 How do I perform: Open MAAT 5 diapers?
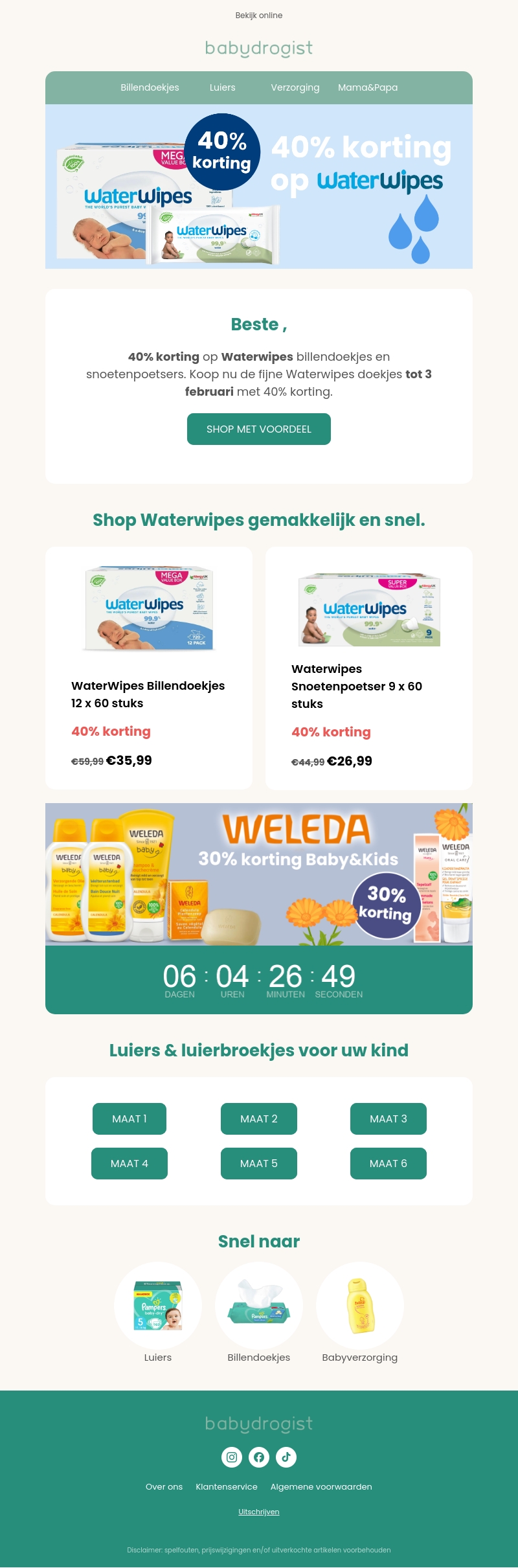click(259, 1163)
